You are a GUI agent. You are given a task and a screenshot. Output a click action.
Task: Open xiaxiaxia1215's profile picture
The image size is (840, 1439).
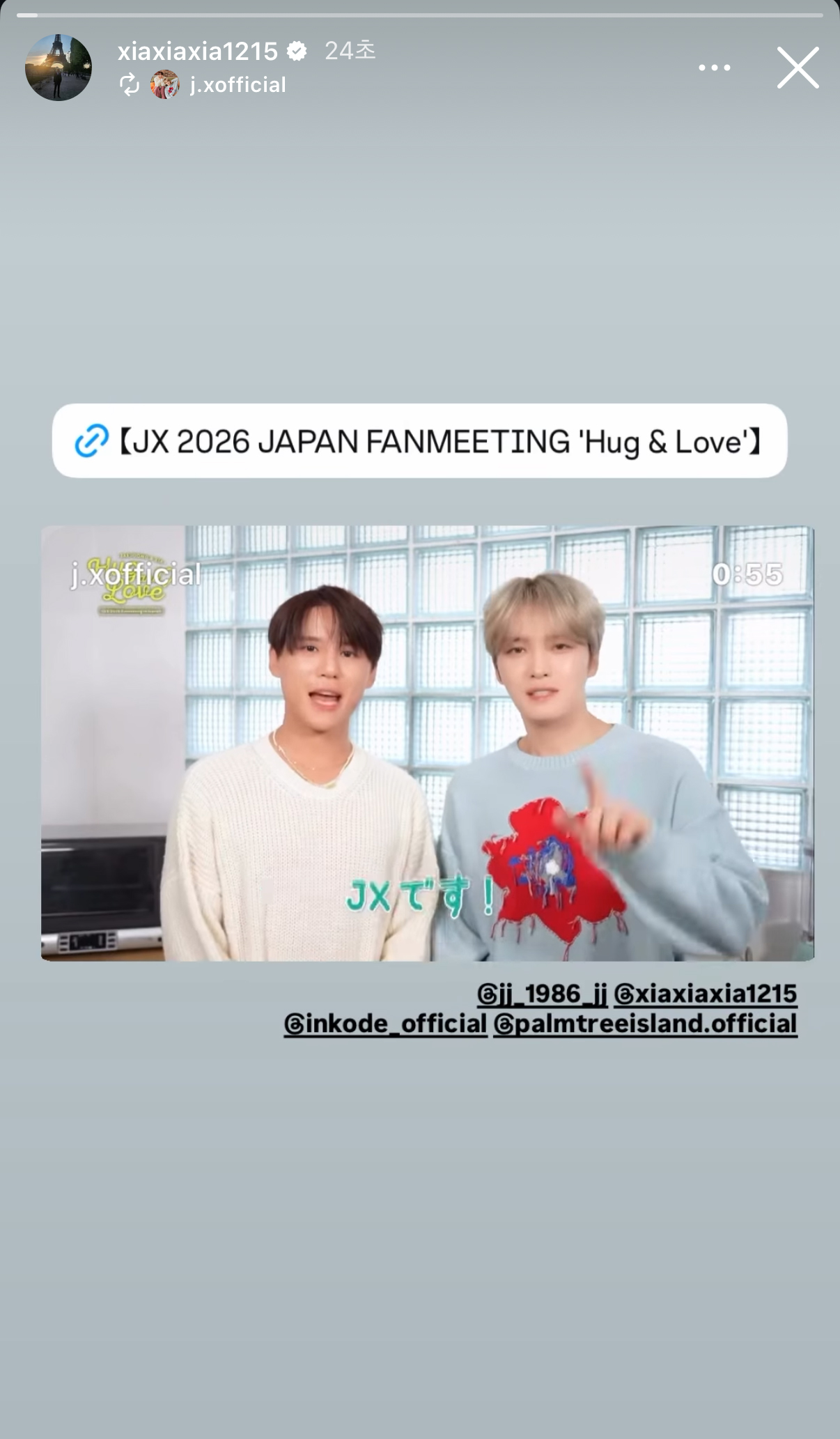58,68
